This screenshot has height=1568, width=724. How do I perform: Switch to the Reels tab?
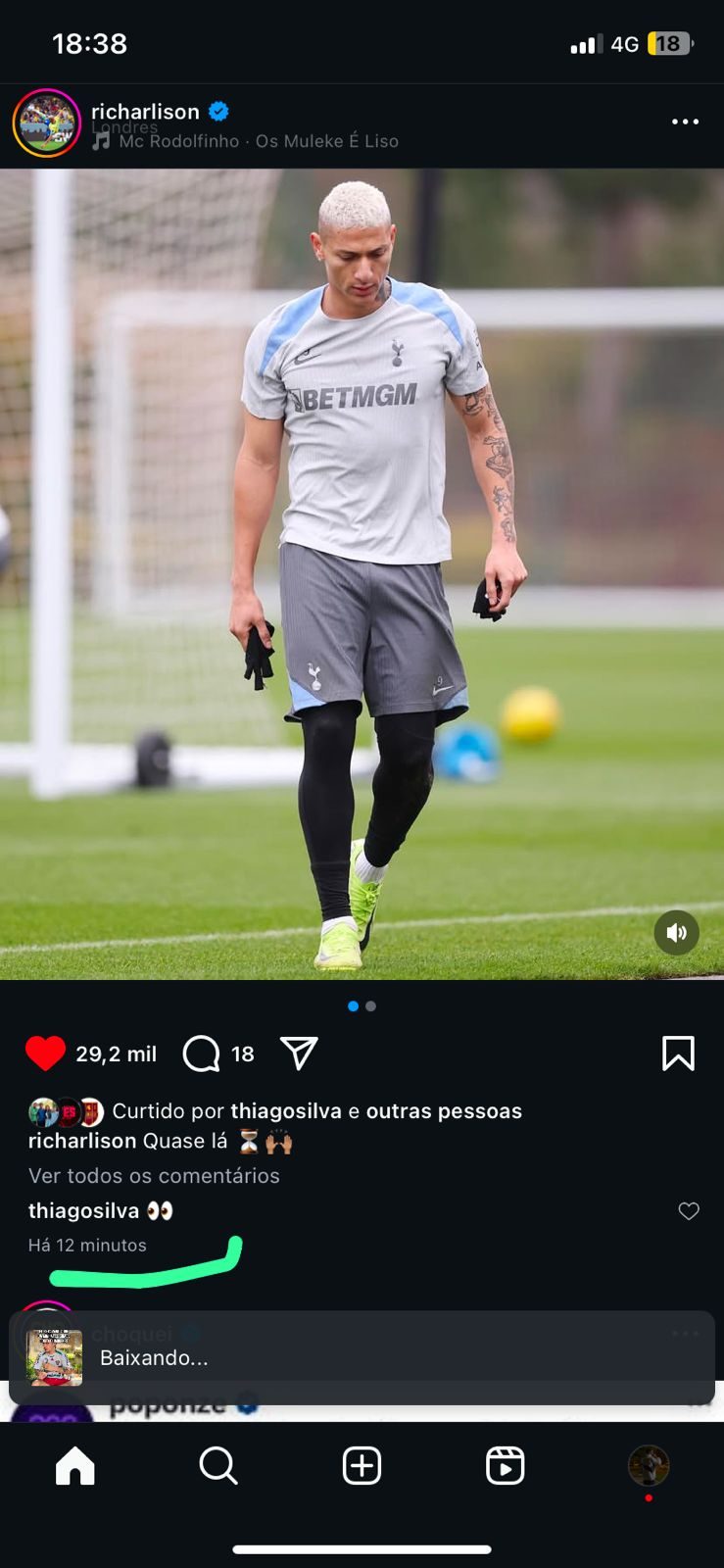pyautogui.click(x=505, y=1466)
